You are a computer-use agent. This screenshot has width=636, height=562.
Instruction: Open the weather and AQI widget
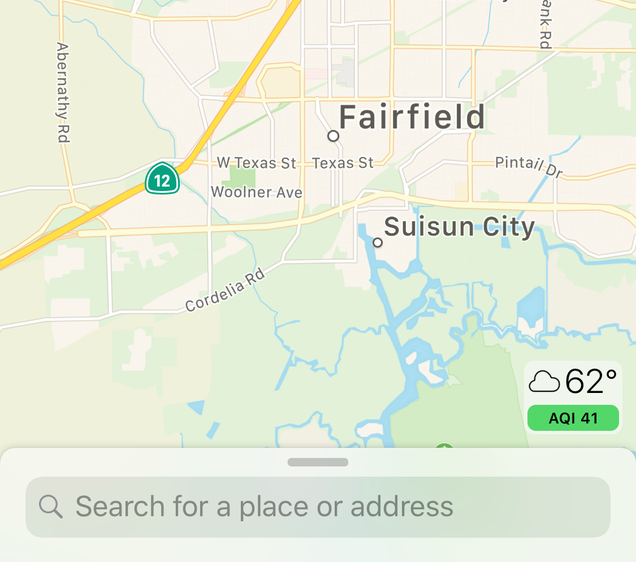pyautogui.click(x=573, y=397)
